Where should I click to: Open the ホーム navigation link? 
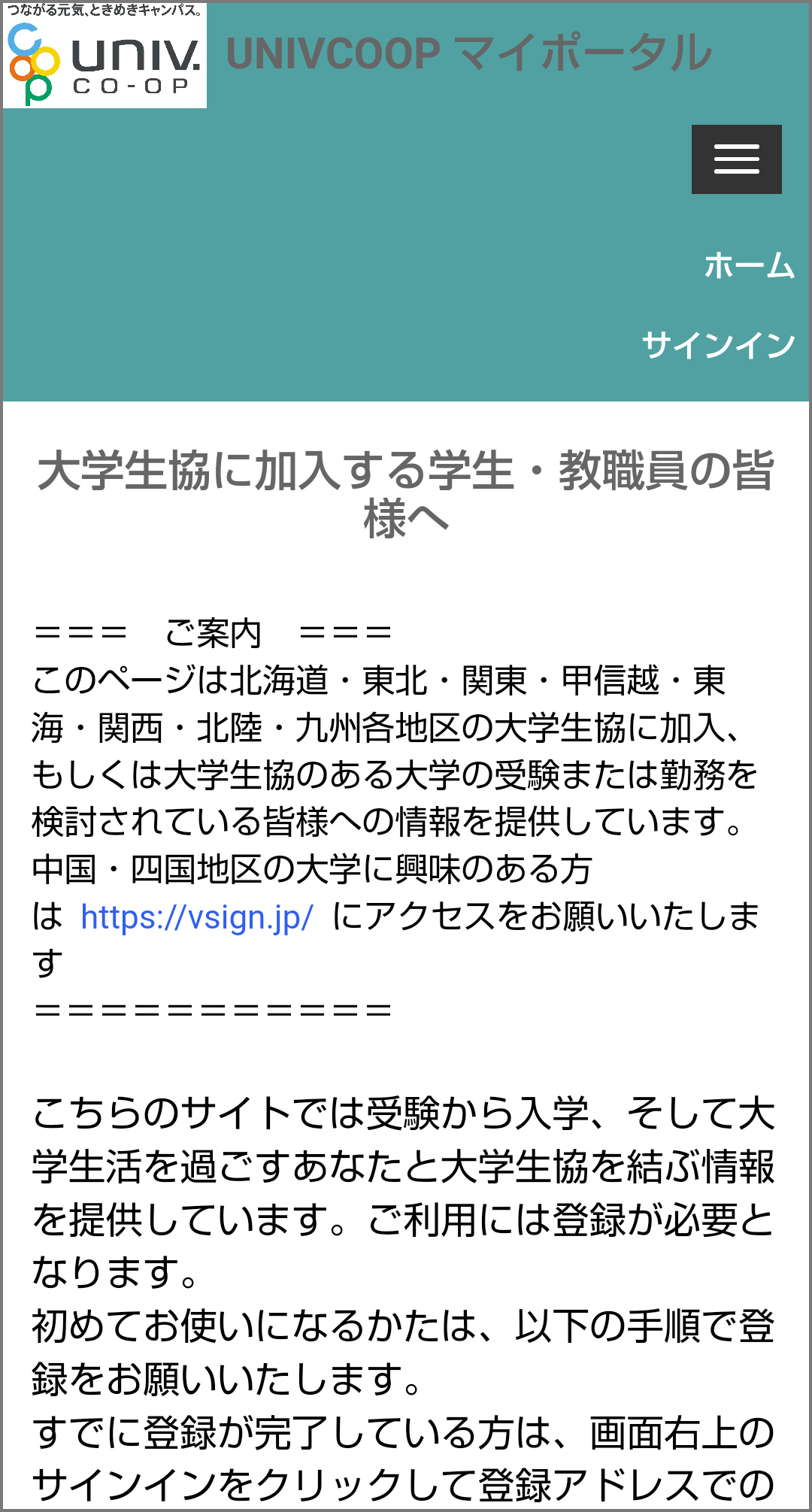(749, 266)
